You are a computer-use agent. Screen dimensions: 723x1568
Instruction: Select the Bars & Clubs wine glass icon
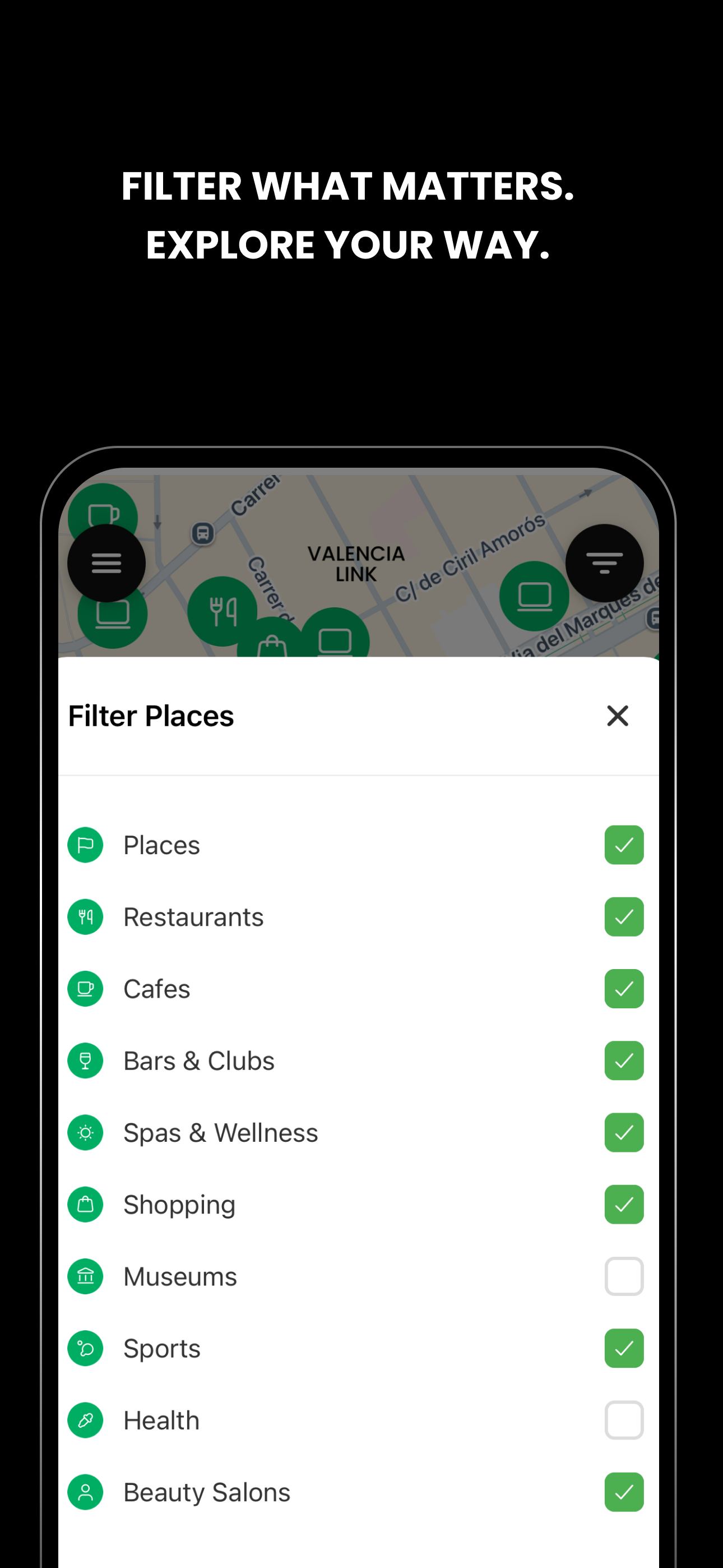point(85,1060)
